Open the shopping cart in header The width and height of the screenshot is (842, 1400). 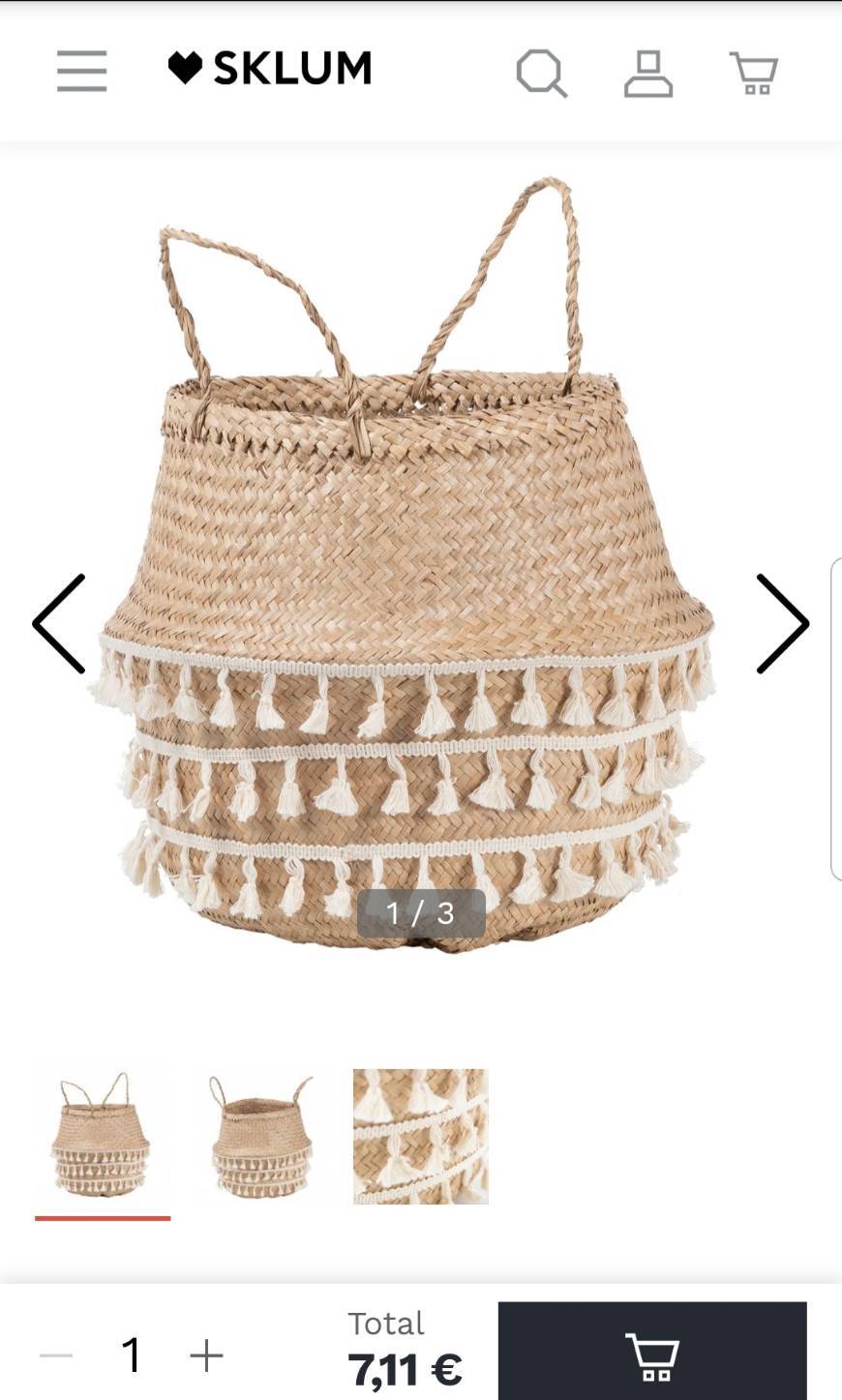[x=753, y=74]
